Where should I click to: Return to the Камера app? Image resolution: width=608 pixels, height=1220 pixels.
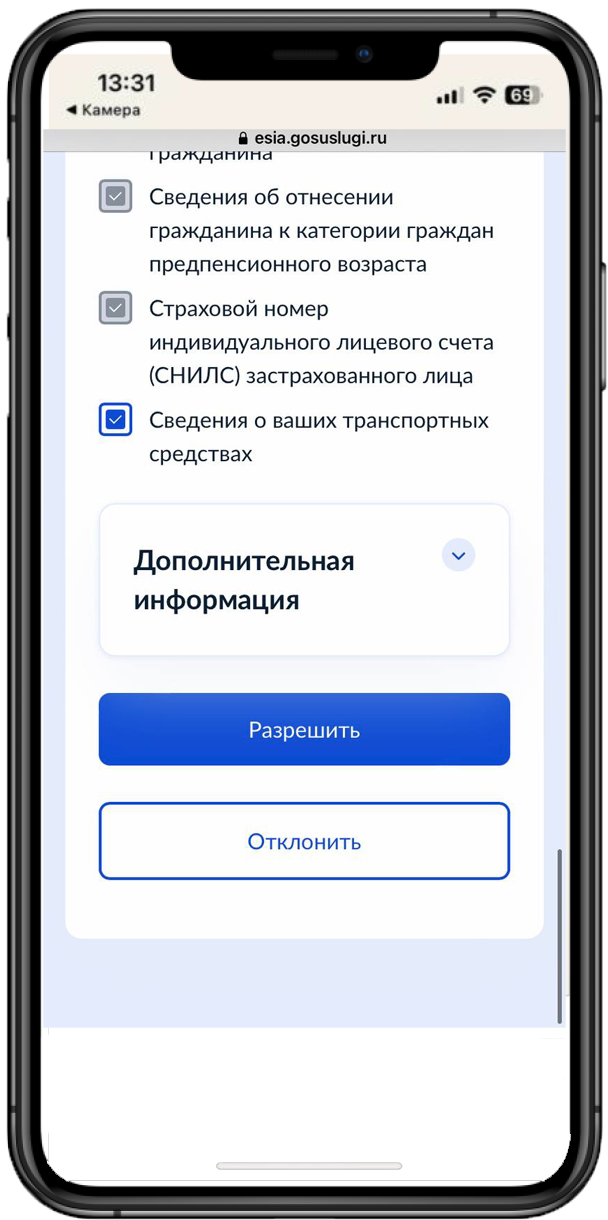103,110
